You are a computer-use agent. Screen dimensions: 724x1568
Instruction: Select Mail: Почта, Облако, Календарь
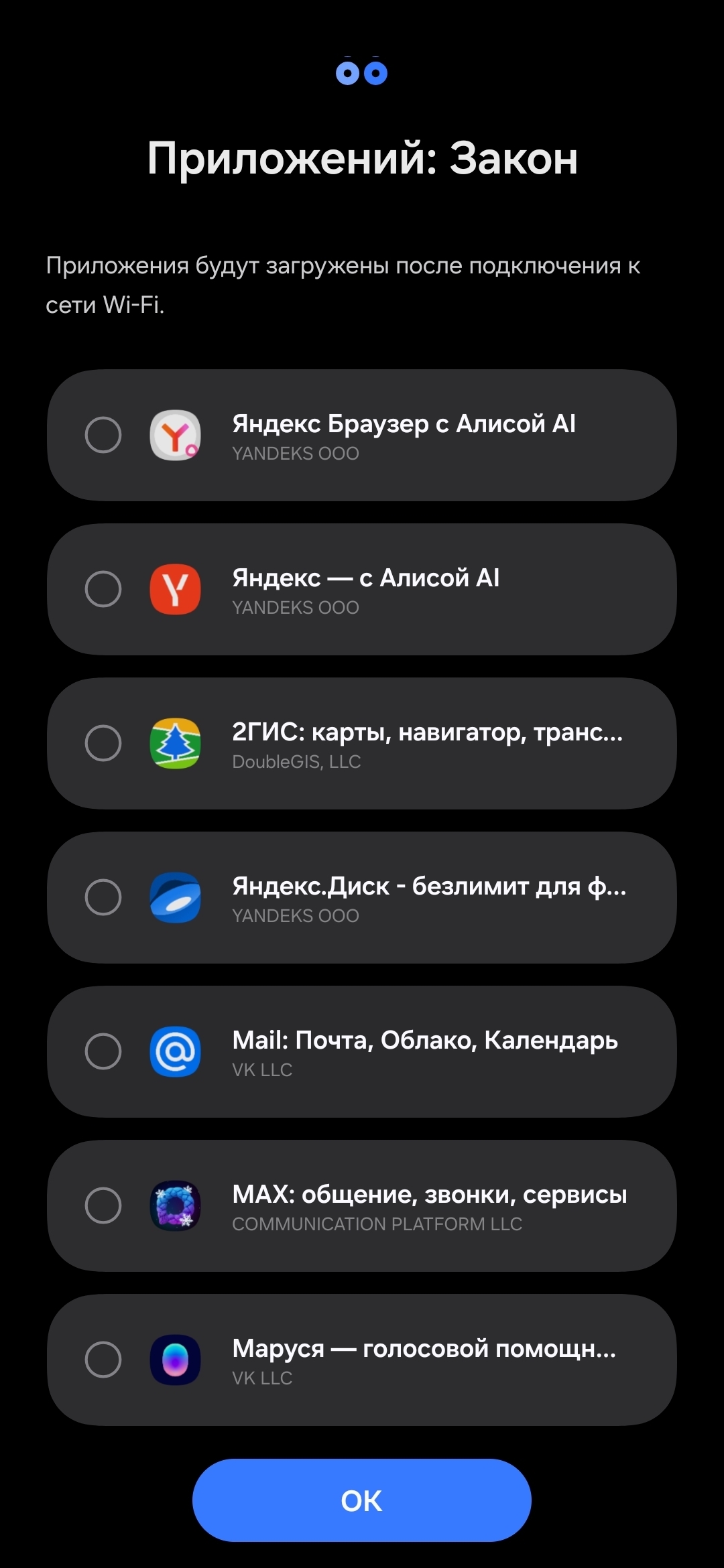click(103, 1051)
